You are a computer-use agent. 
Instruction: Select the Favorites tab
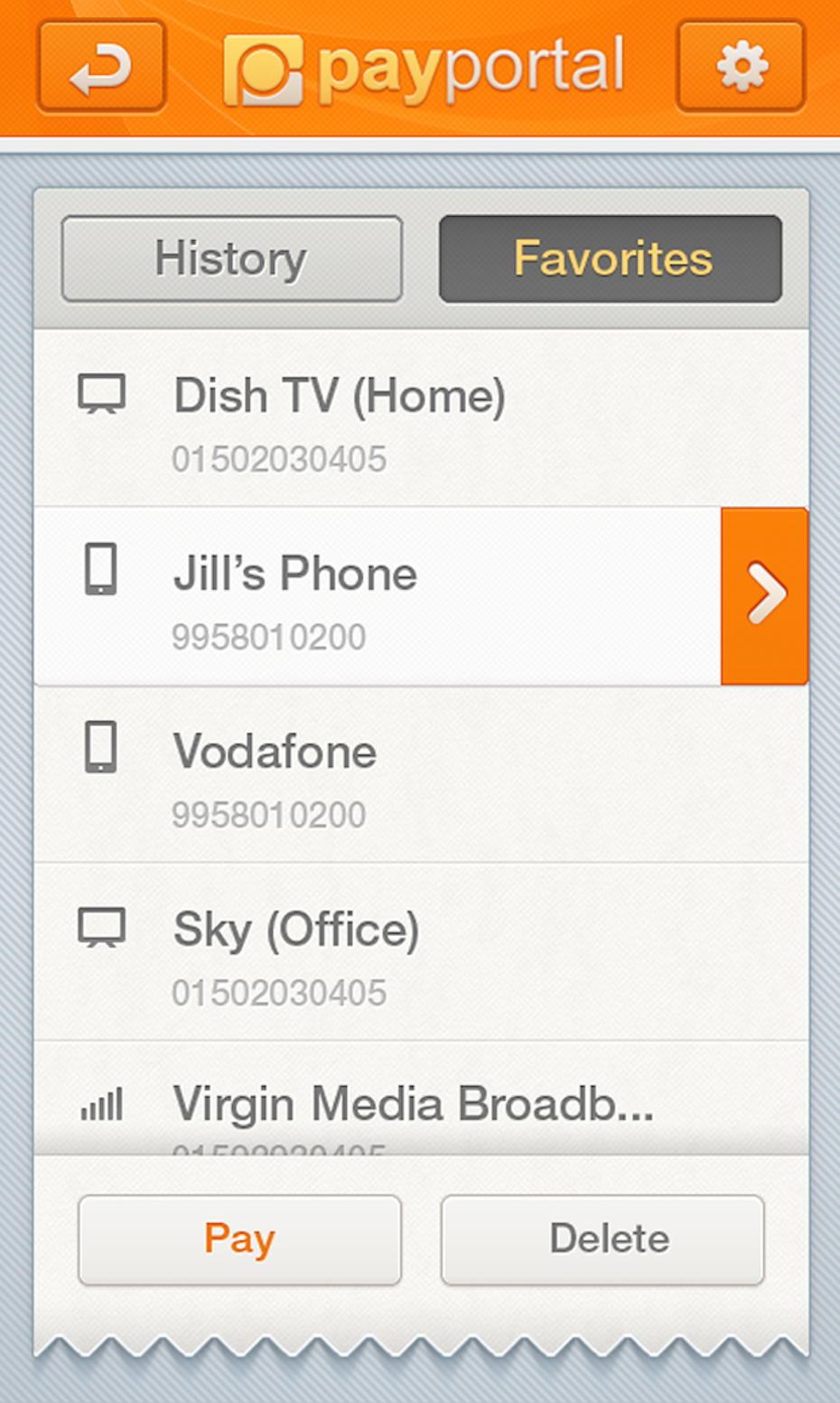click(611, 259)
